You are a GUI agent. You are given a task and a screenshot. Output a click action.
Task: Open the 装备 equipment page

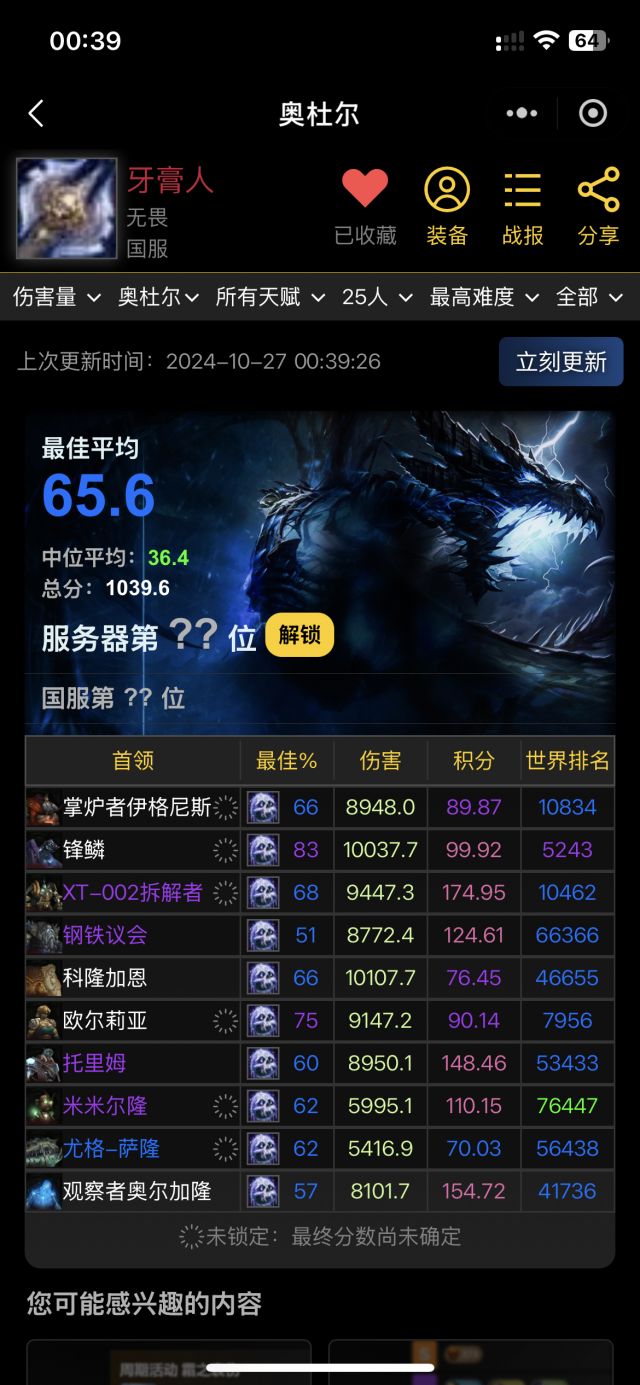pos(447,206)
